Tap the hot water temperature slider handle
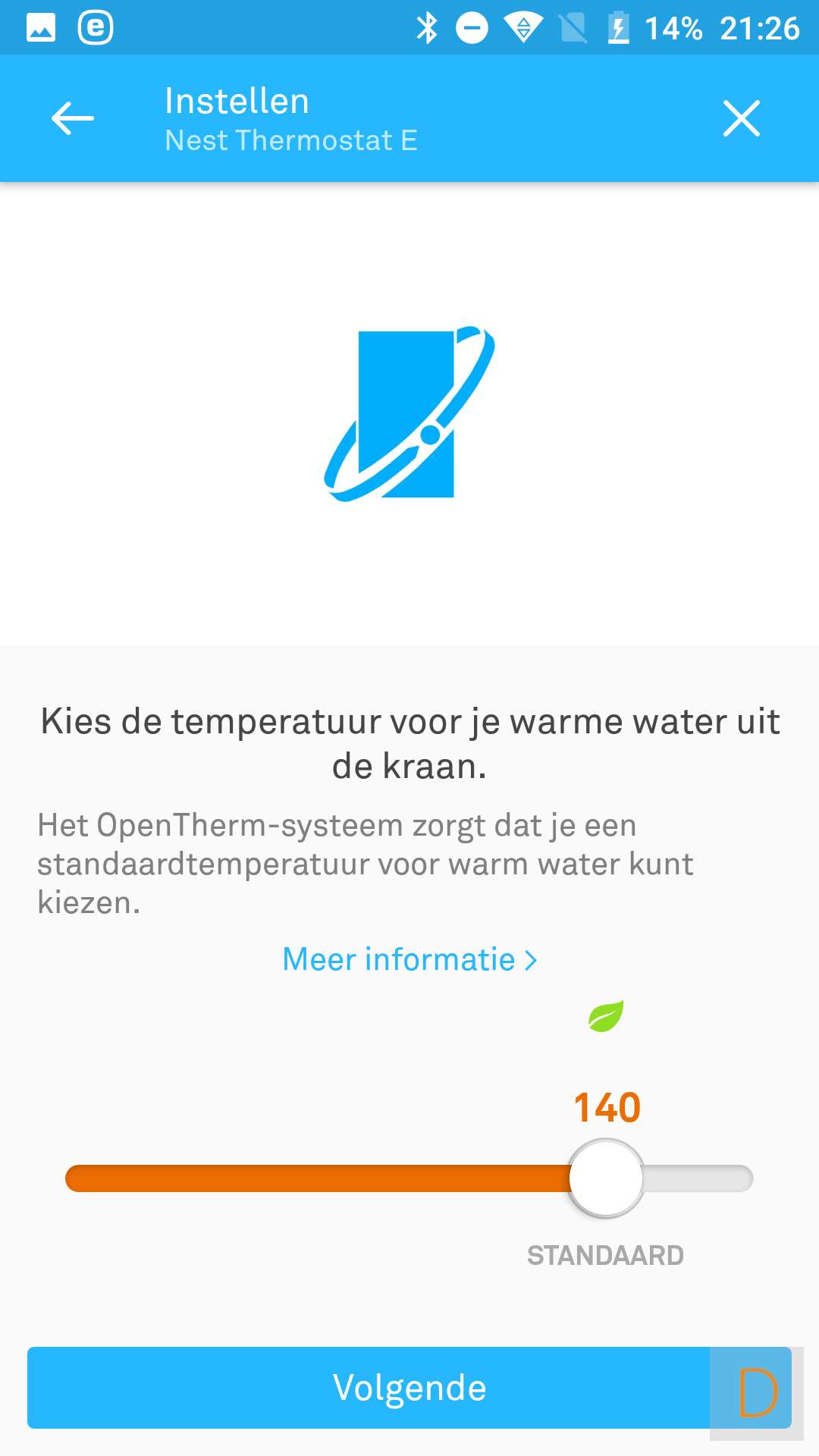The height and width of the screenshot is (1456, 819). [x=606, y=1178]
